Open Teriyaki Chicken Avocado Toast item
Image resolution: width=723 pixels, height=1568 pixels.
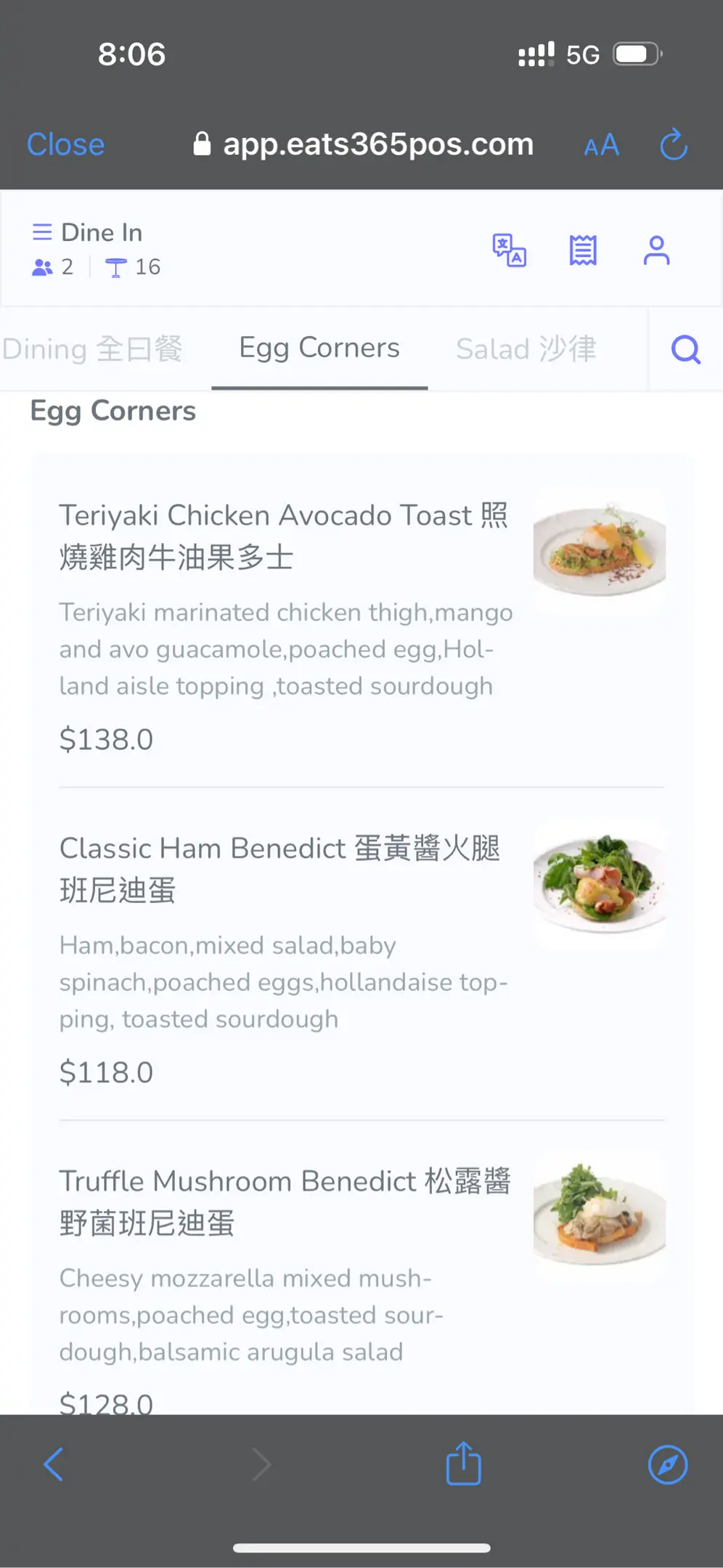[283, 536]
